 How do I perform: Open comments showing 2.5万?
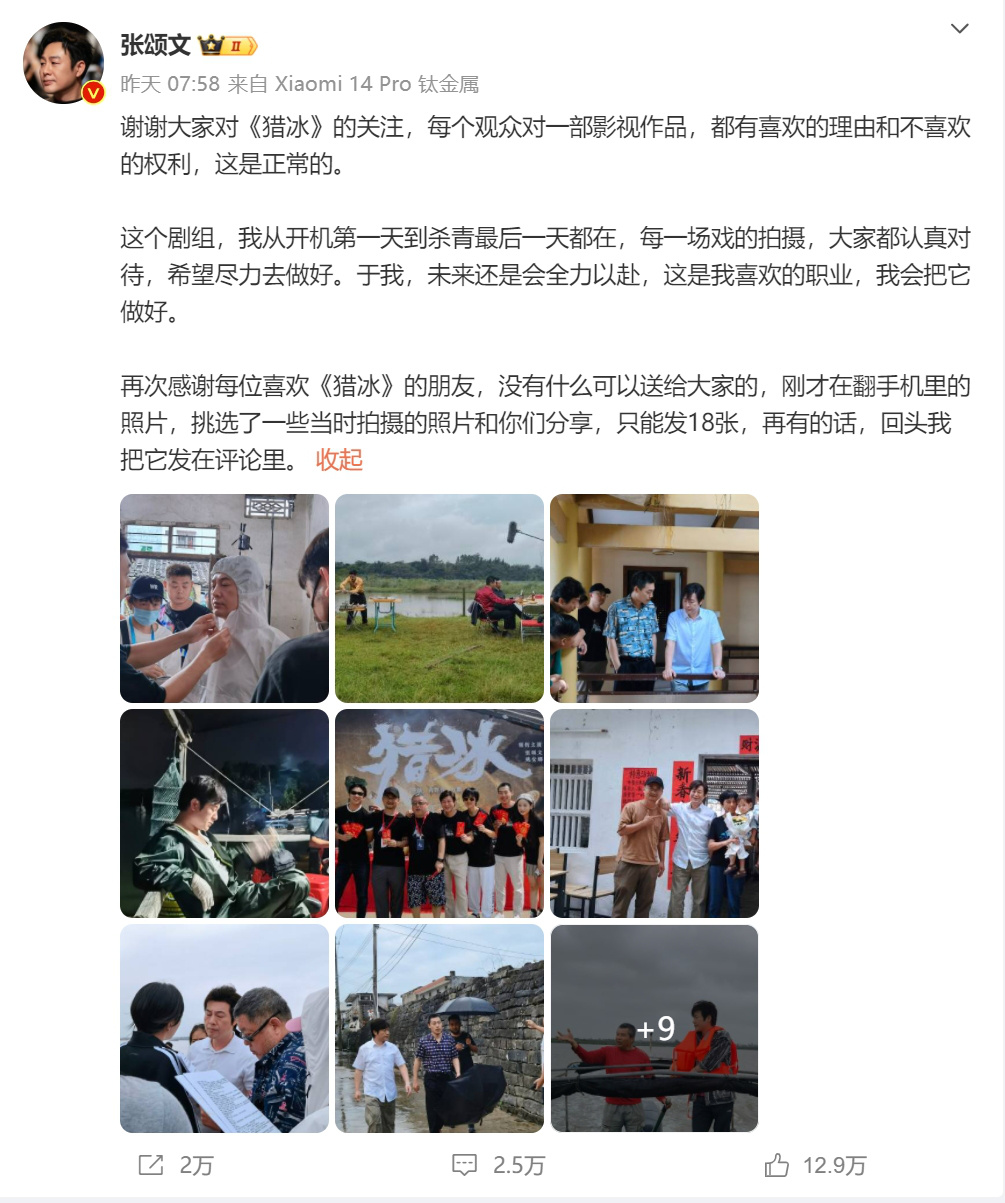497,1165
